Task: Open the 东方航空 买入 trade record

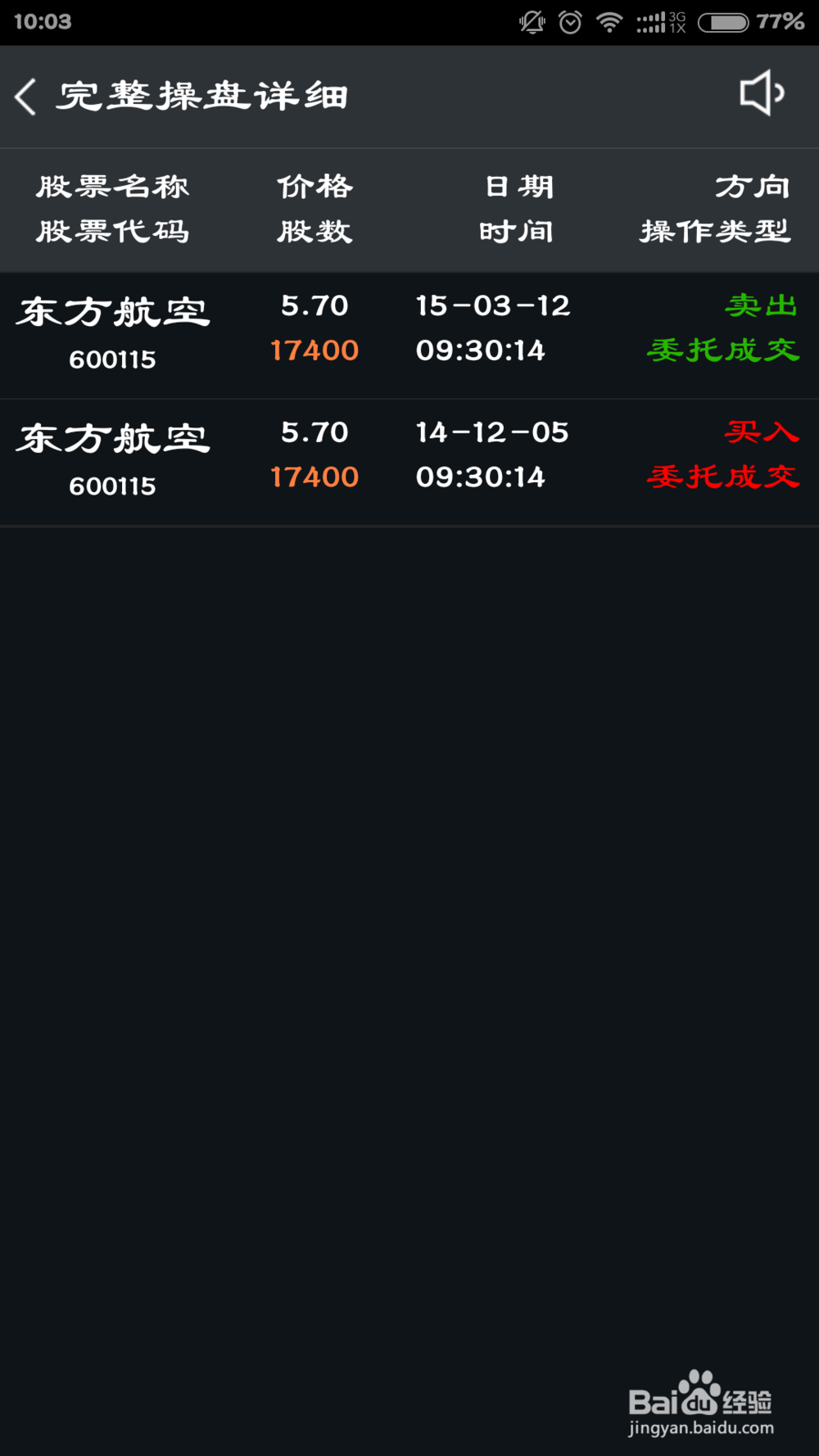Action: [x=408, y=462]
